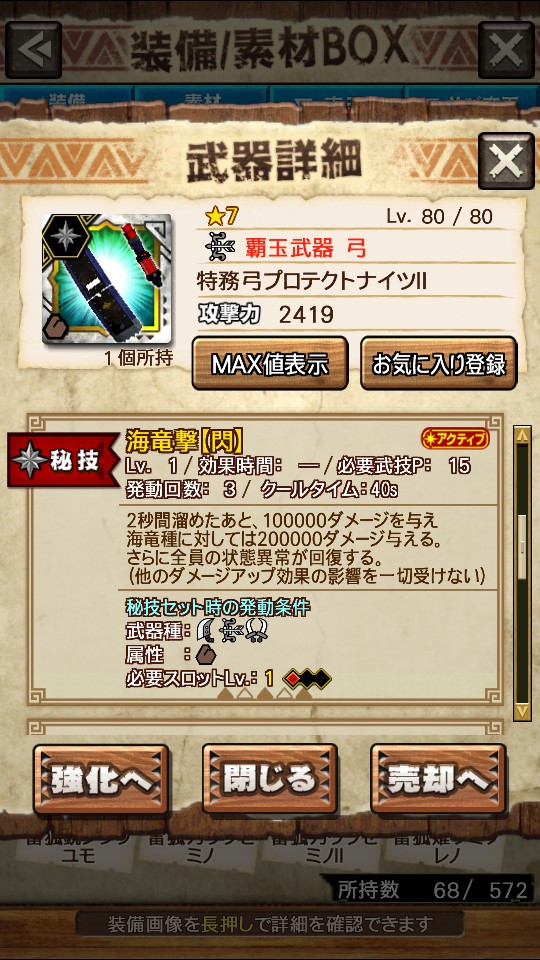Tap the MAX値表示 button
The image size is (540, 960).
point(270,364)
